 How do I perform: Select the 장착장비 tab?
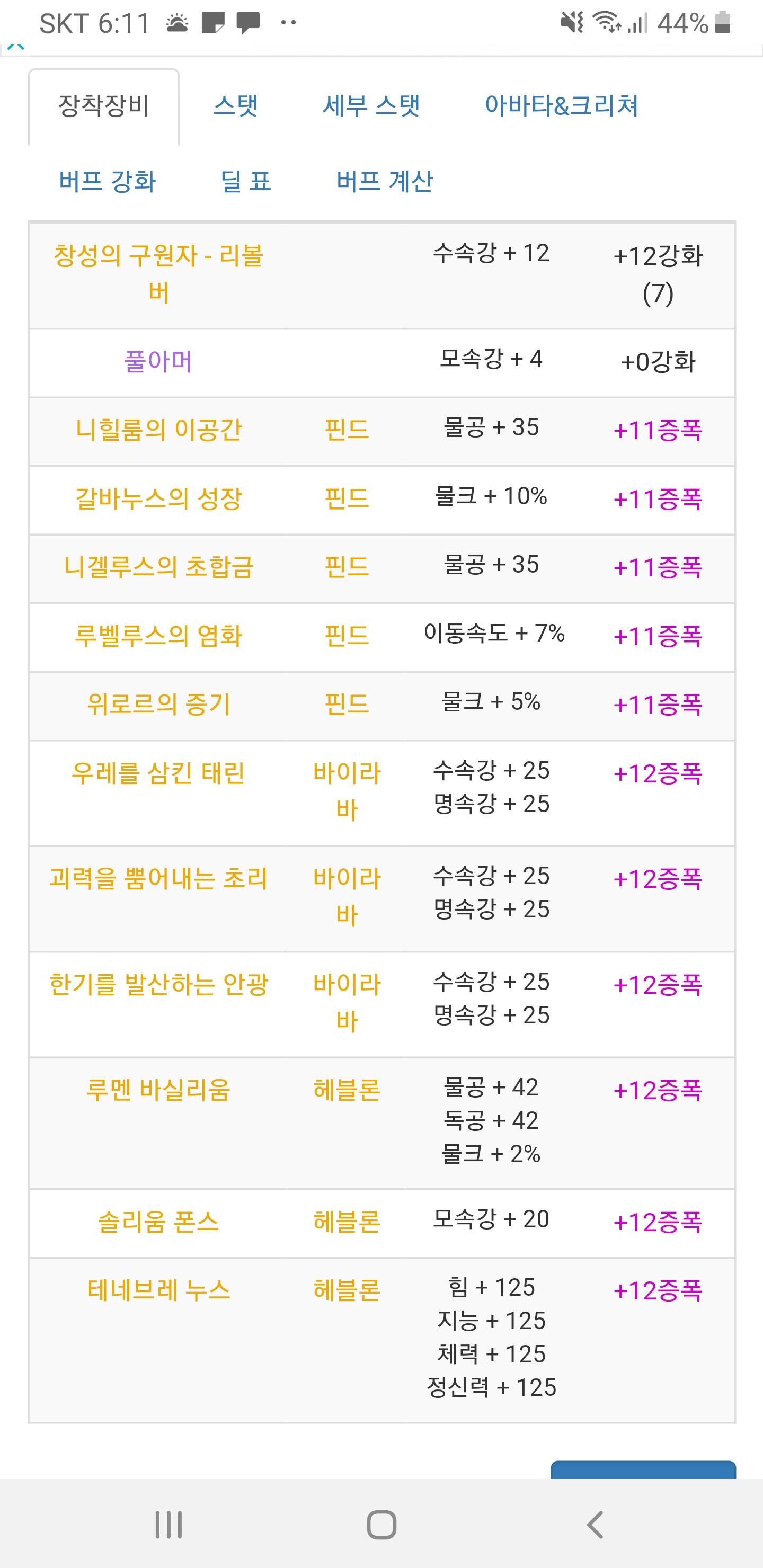[x=103, y=106]
